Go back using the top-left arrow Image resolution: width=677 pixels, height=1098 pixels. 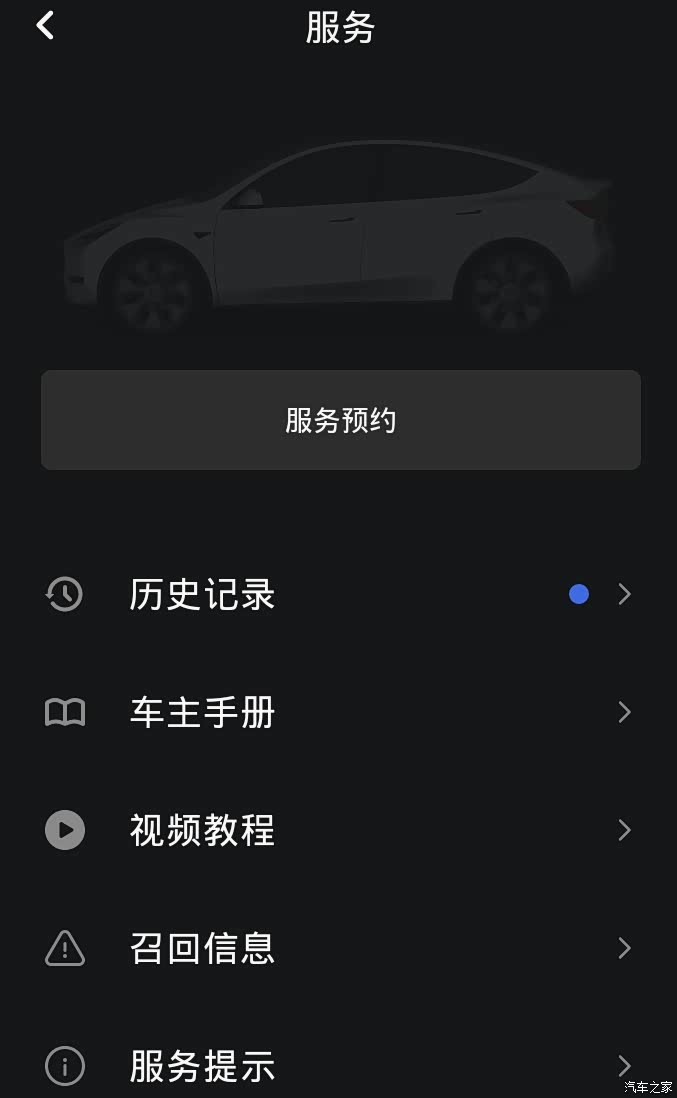pos(45,26)
